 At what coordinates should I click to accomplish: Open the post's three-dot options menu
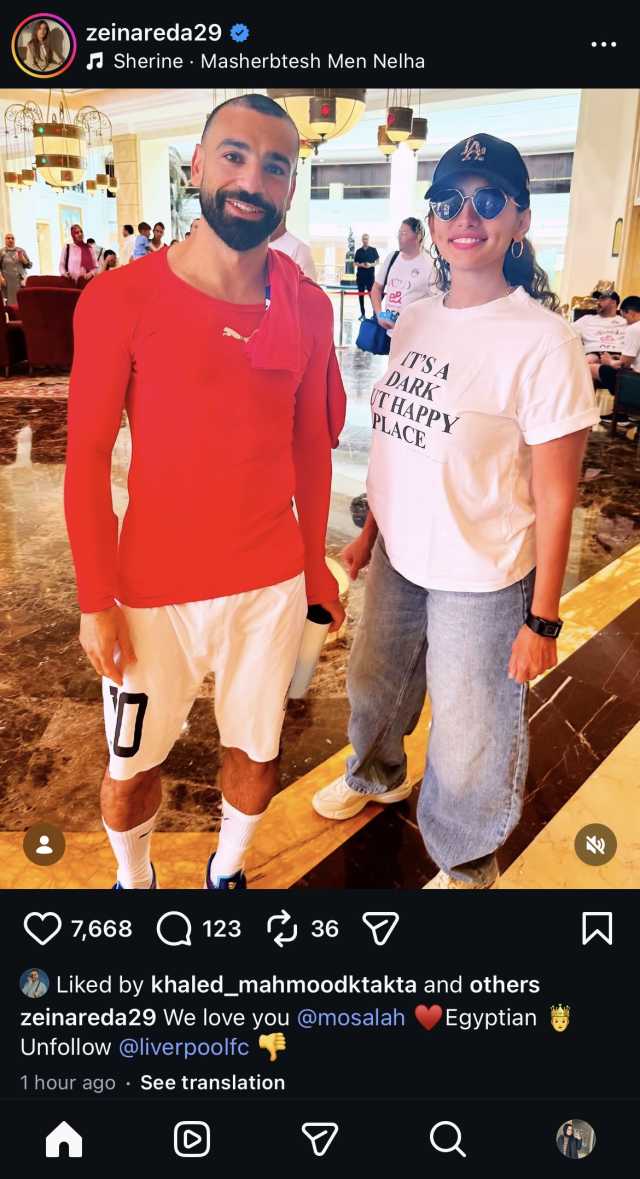coord(604,45)
